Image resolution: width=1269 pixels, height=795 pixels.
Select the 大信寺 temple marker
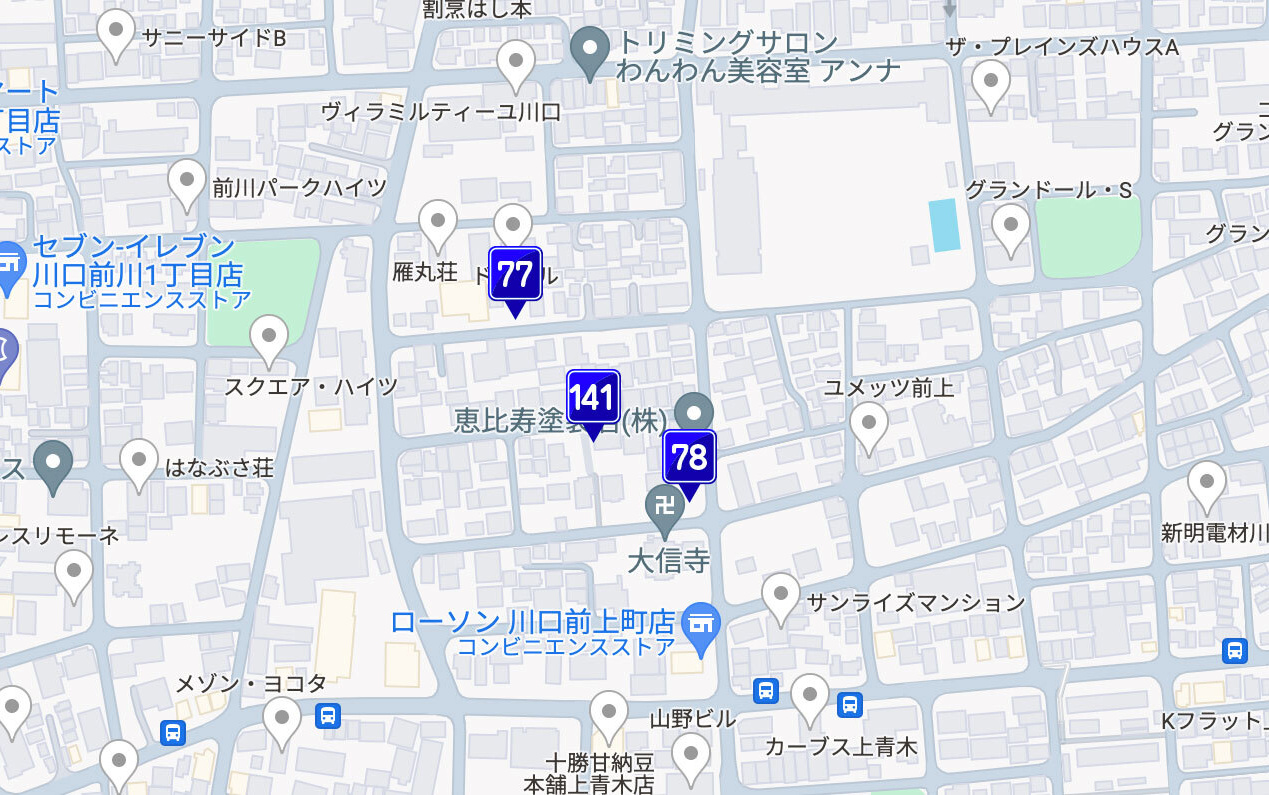click(x=664, y=506)
